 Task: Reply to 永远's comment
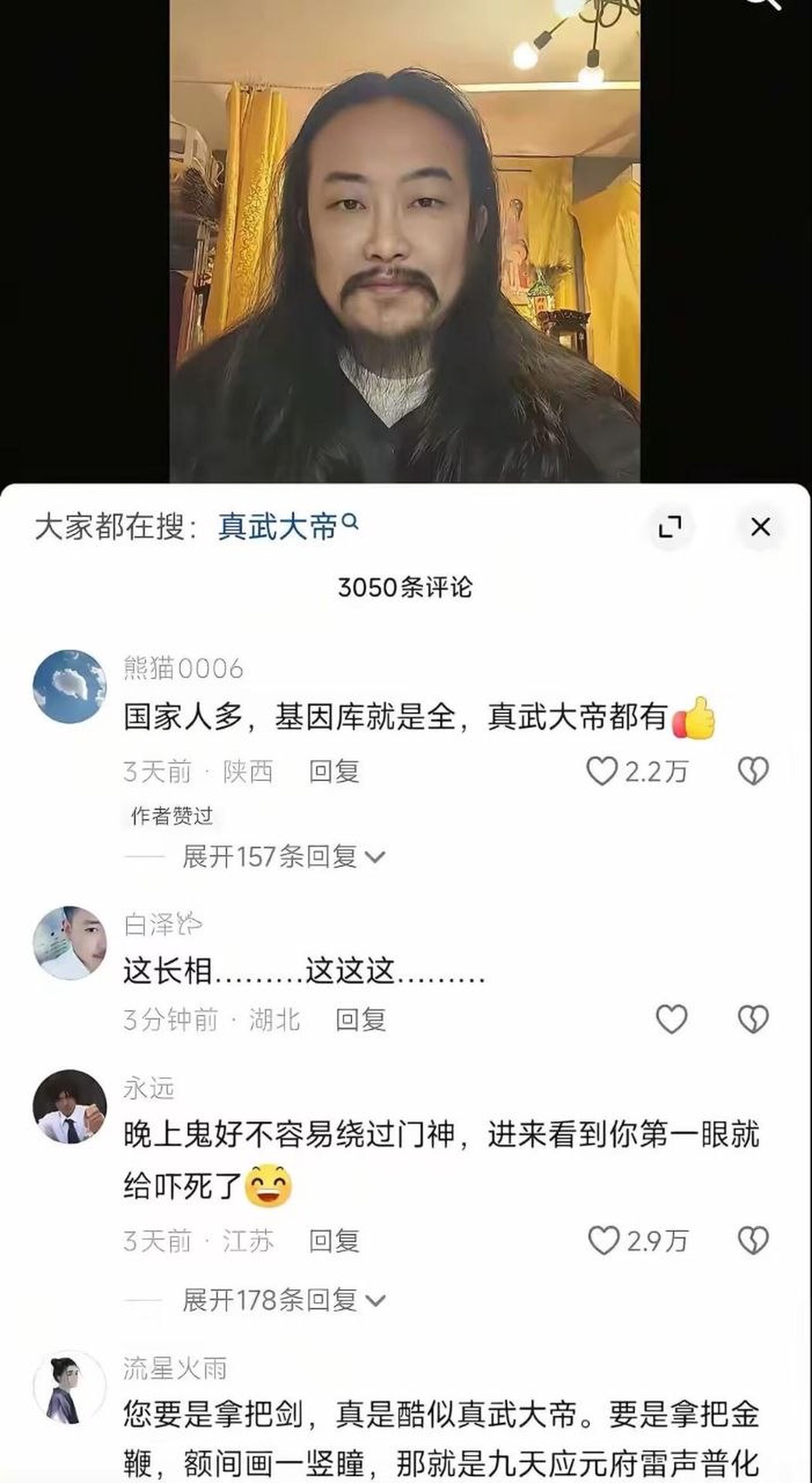[334, 1240]
